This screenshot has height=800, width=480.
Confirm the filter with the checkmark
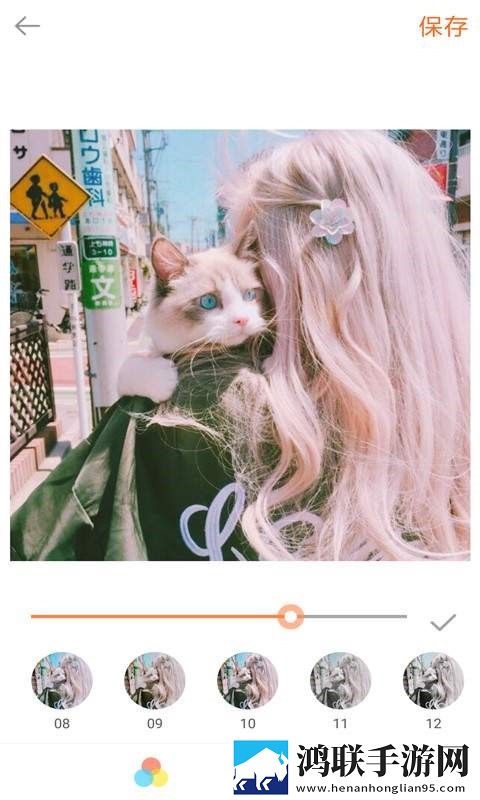443,622
